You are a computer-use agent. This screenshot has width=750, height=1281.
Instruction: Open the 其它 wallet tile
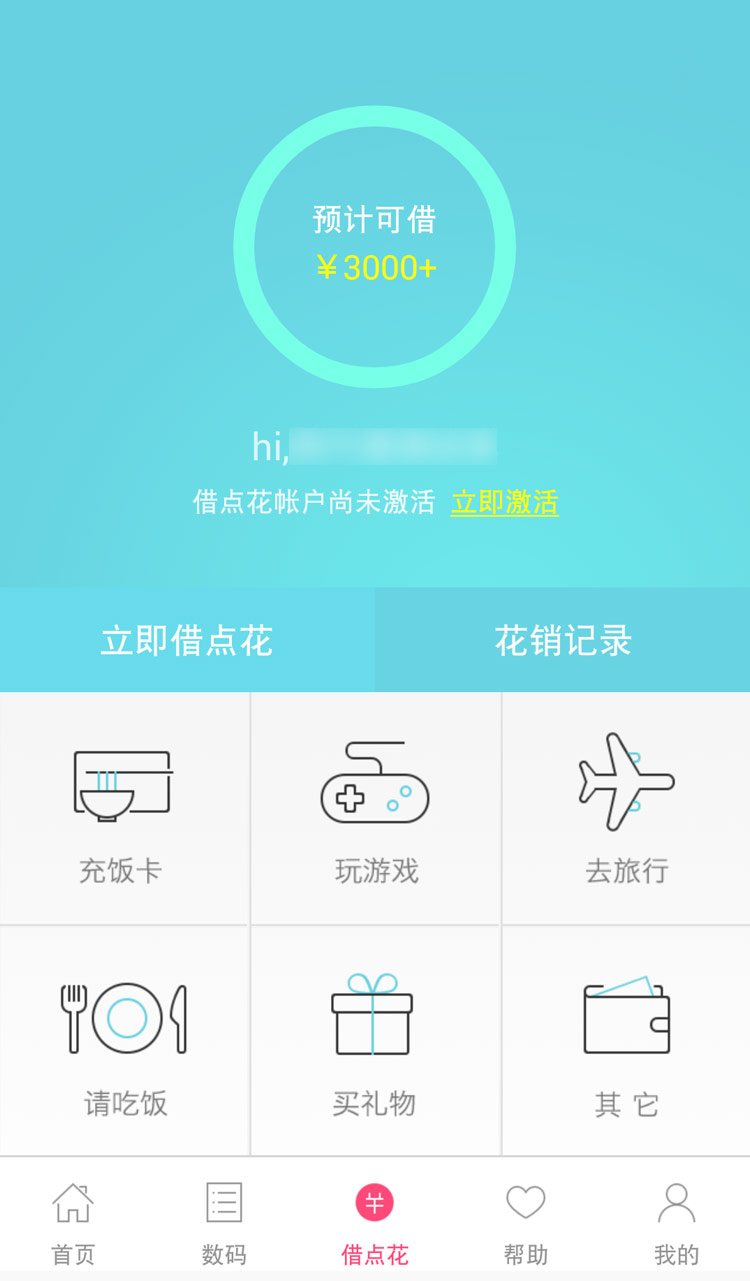click(626, 1040)
